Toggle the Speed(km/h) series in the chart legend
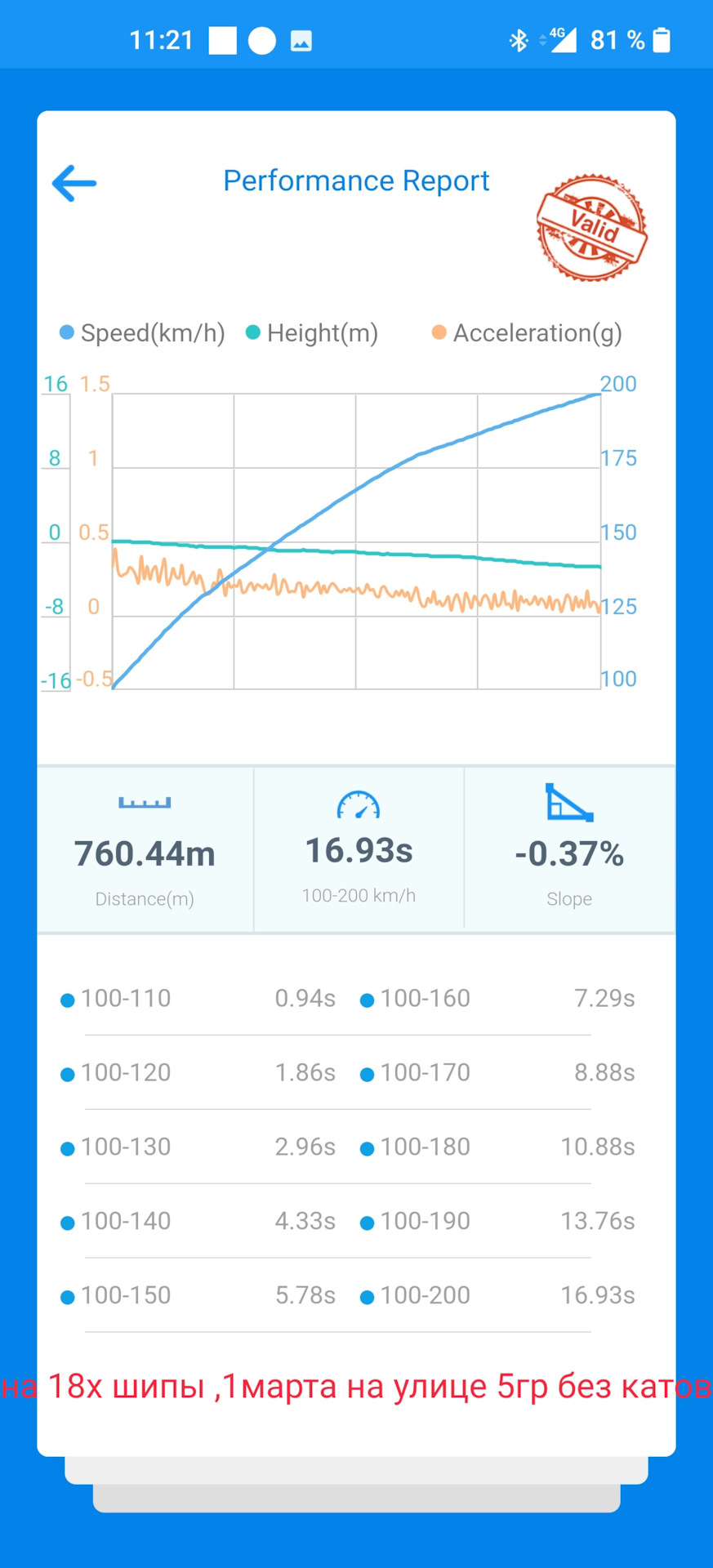The width and height of the screenshot is (713, 1568). 142,333
